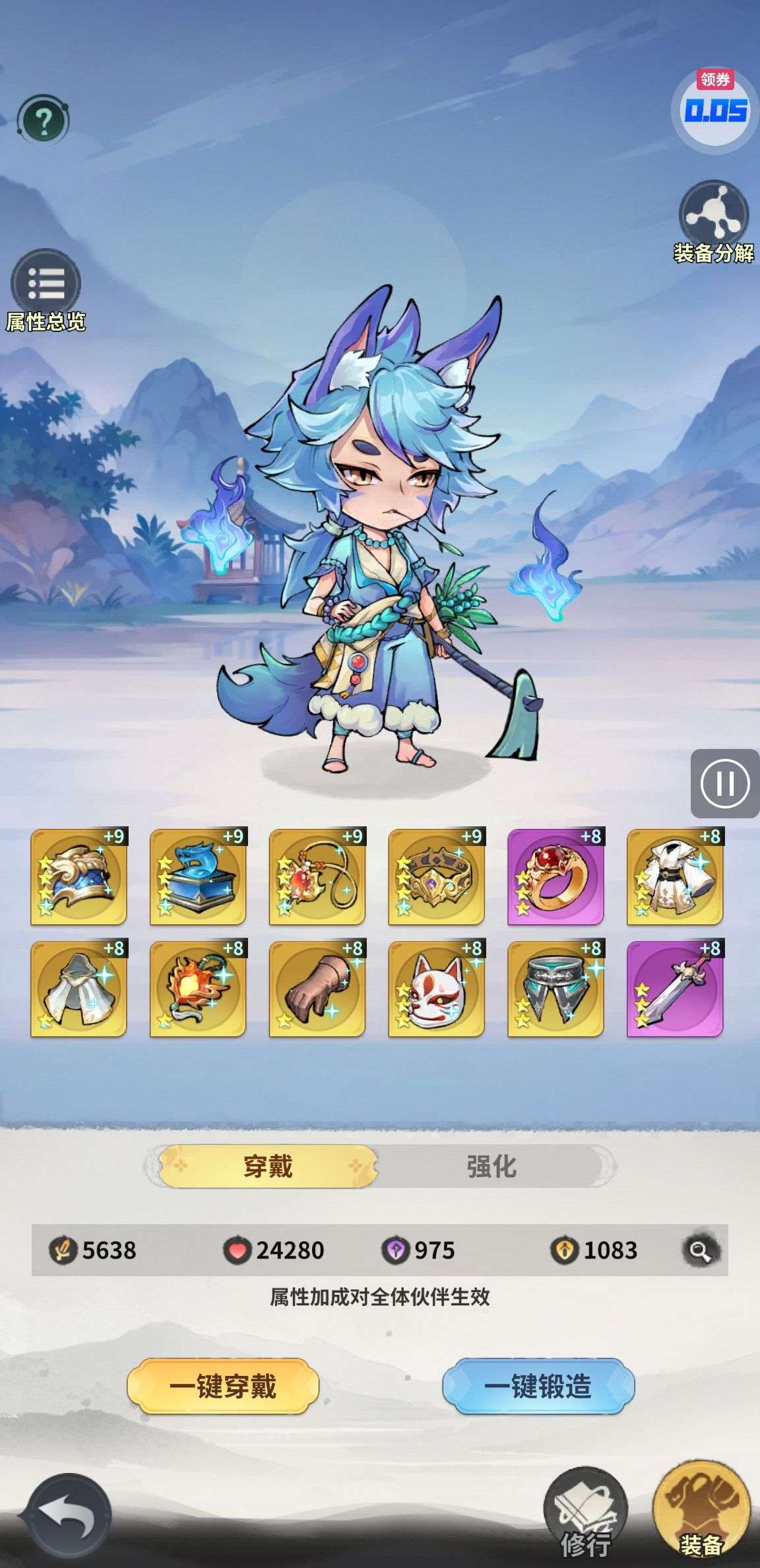
Task: Switch to the 穿戴 tab
Action: [x=267, y=1166]
